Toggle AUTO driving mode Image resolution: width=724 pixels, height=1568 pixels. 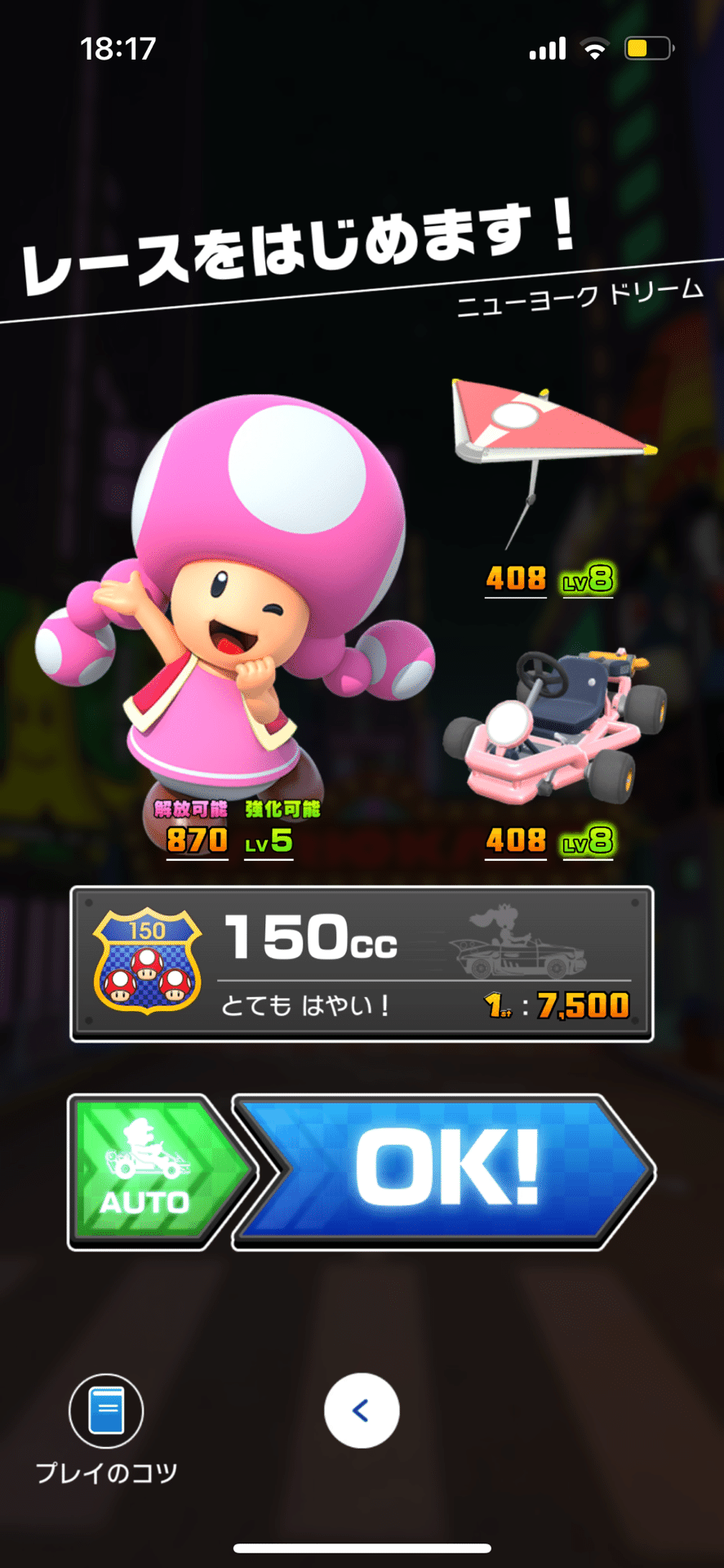[151, 1172]
